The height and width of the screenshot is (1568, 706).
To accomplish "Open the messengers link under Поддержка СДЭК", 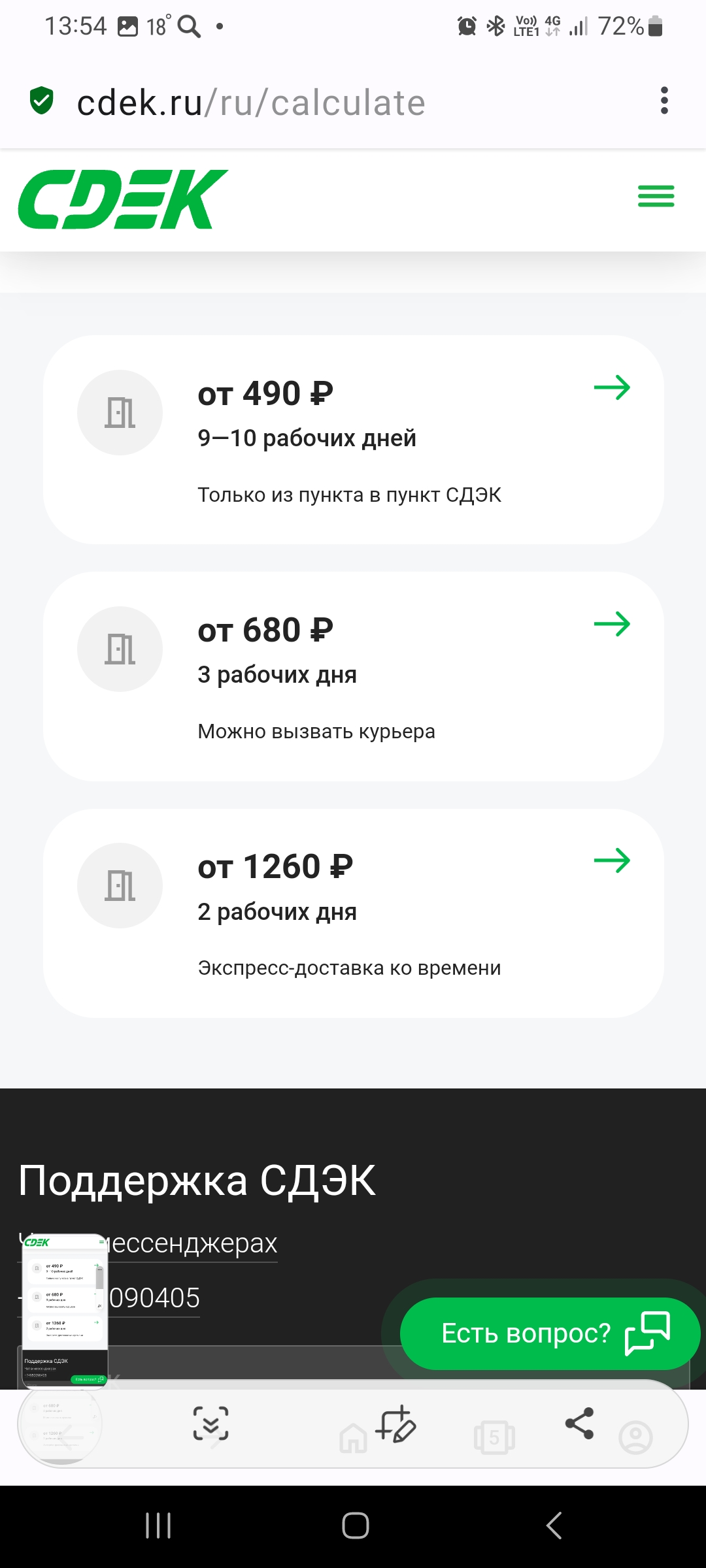I will (x=148, y=1243).
